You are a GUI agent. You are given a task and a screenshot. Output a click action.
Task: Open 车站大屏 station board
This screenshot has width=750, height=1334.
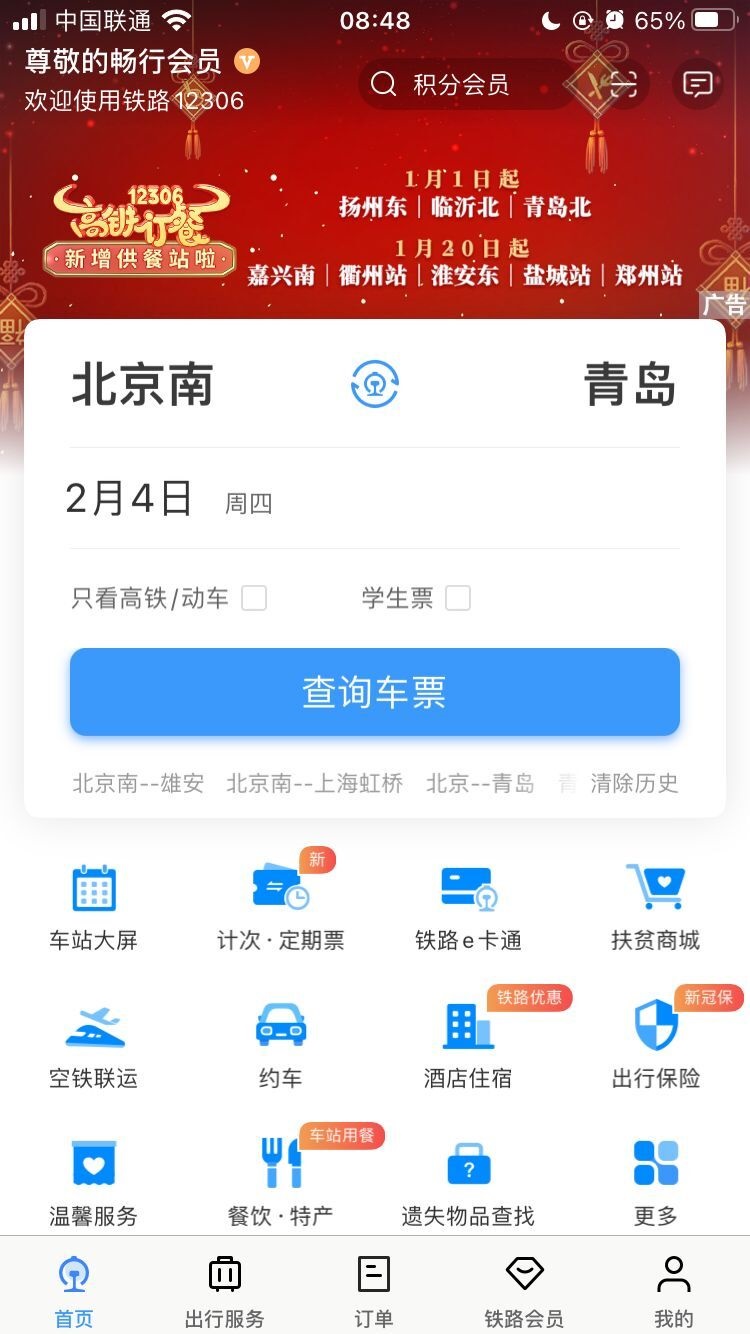pyautogui.click(x=94, y=905)
